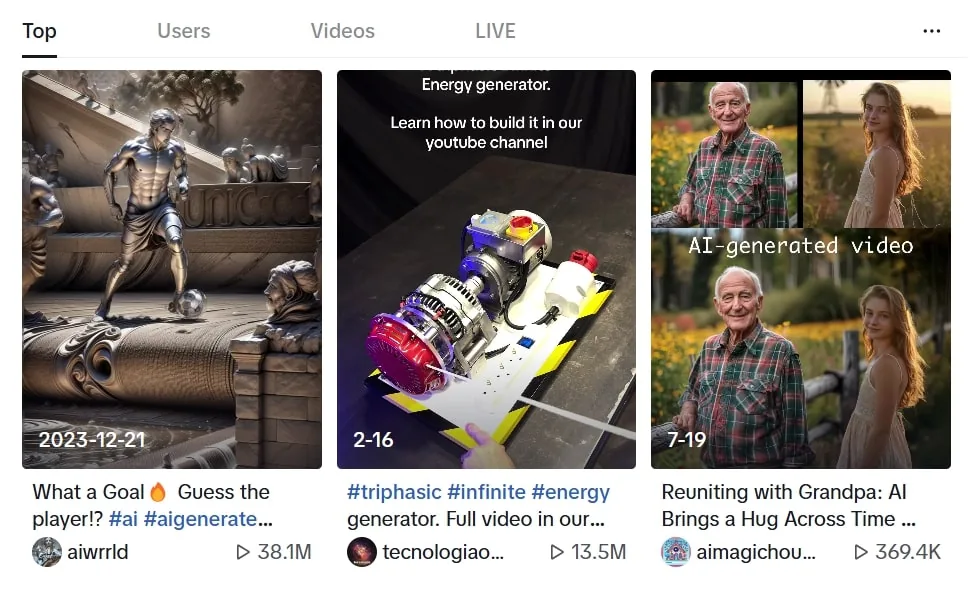This screenshot has height=592, width=978.
Task: Open the Reuniting with Grandpa video
Action: (x=800, y=269)
